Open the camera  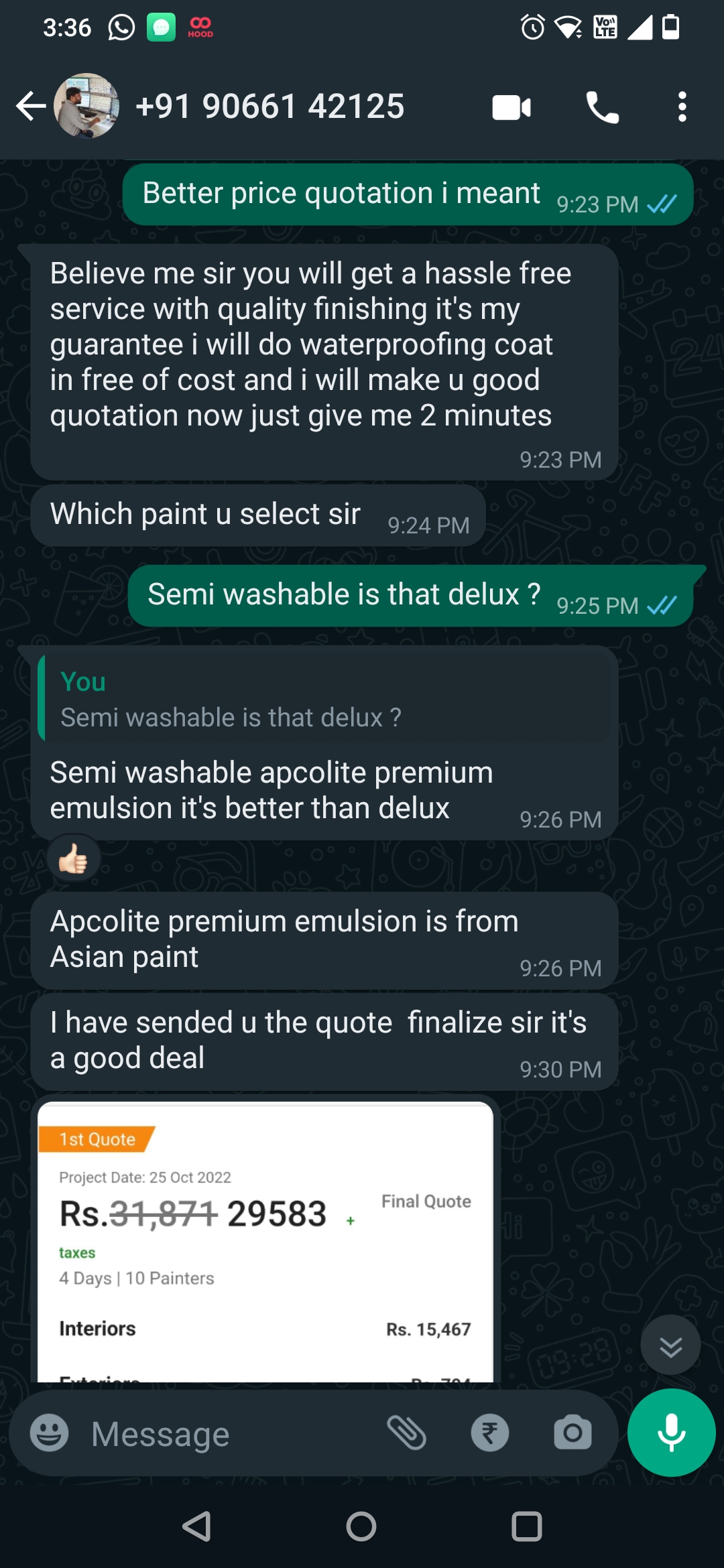572,1433
